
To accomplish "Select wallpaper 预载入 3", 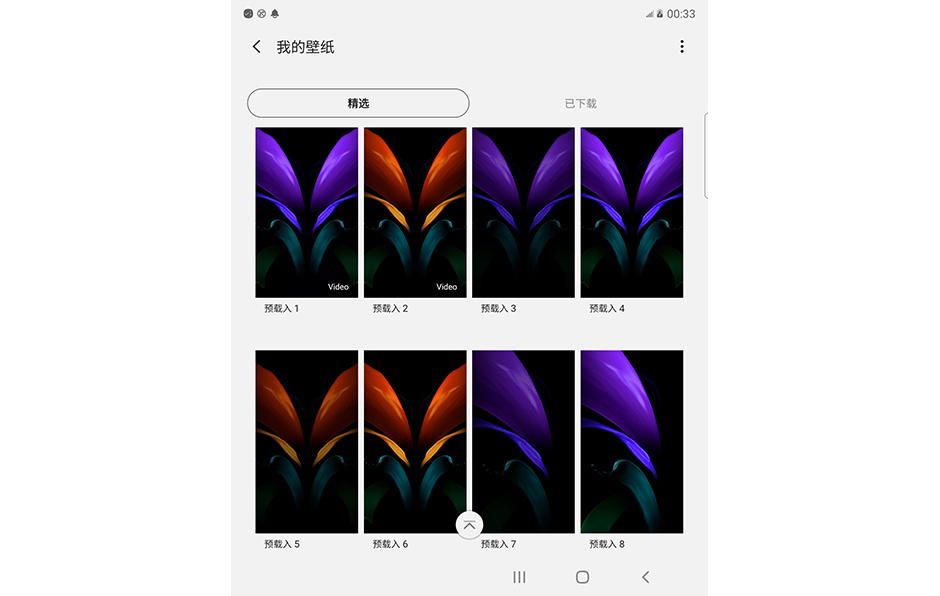I will click(523, 212).
